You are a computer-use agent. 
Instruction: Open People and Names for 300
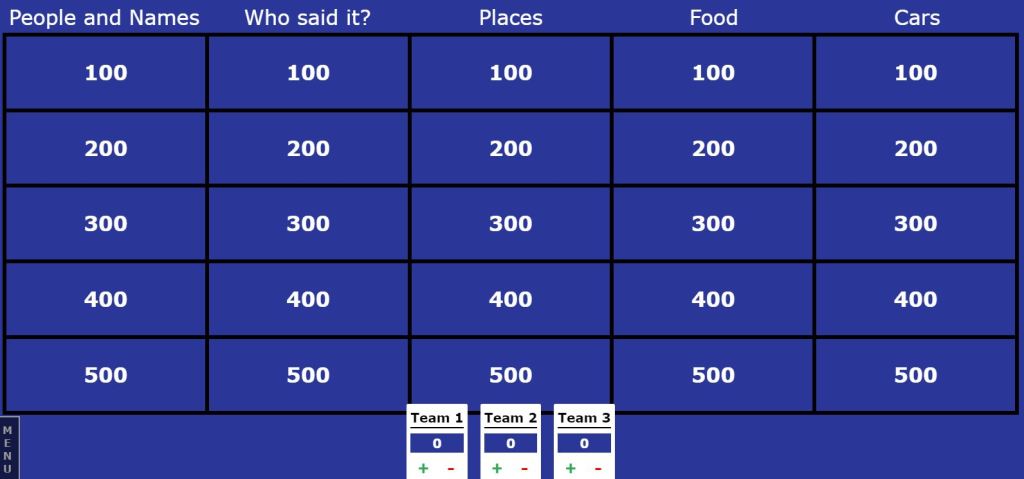pyautogui.click(x=106, y=224)
